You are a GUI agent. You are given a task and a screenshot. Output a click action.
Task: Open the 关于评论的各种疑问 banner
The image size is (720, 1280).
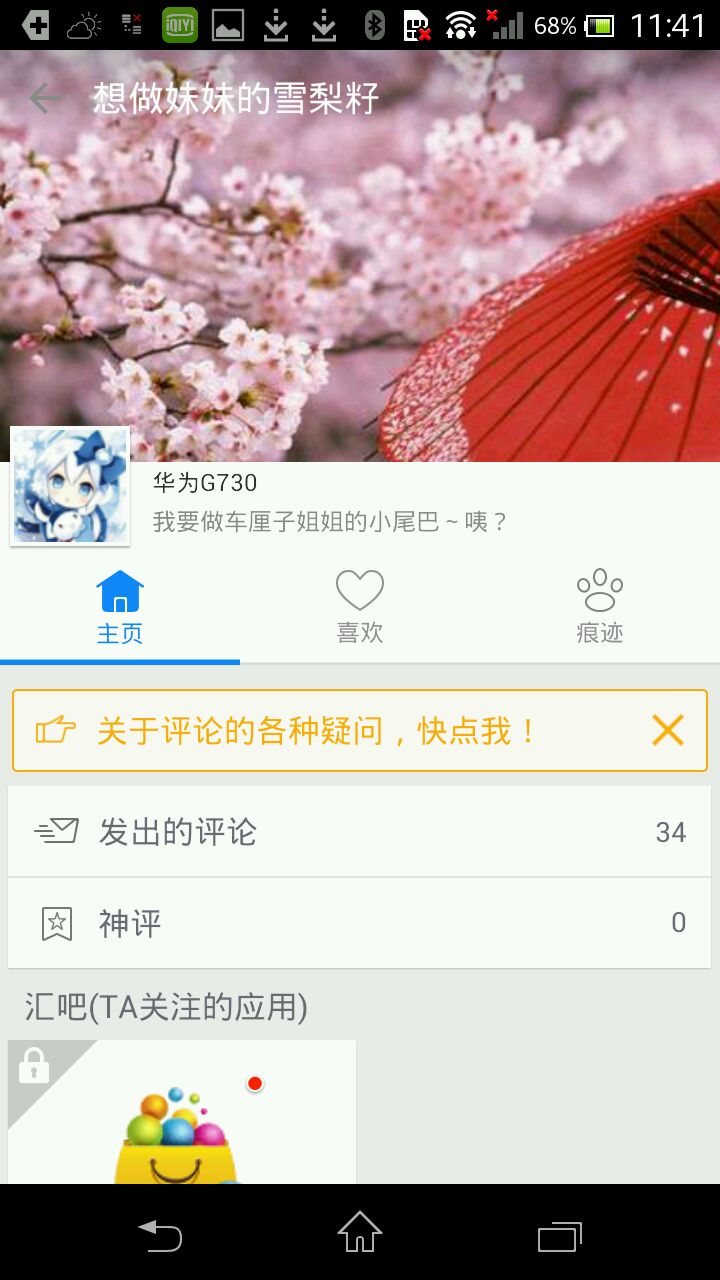click(x=320, y=731)
